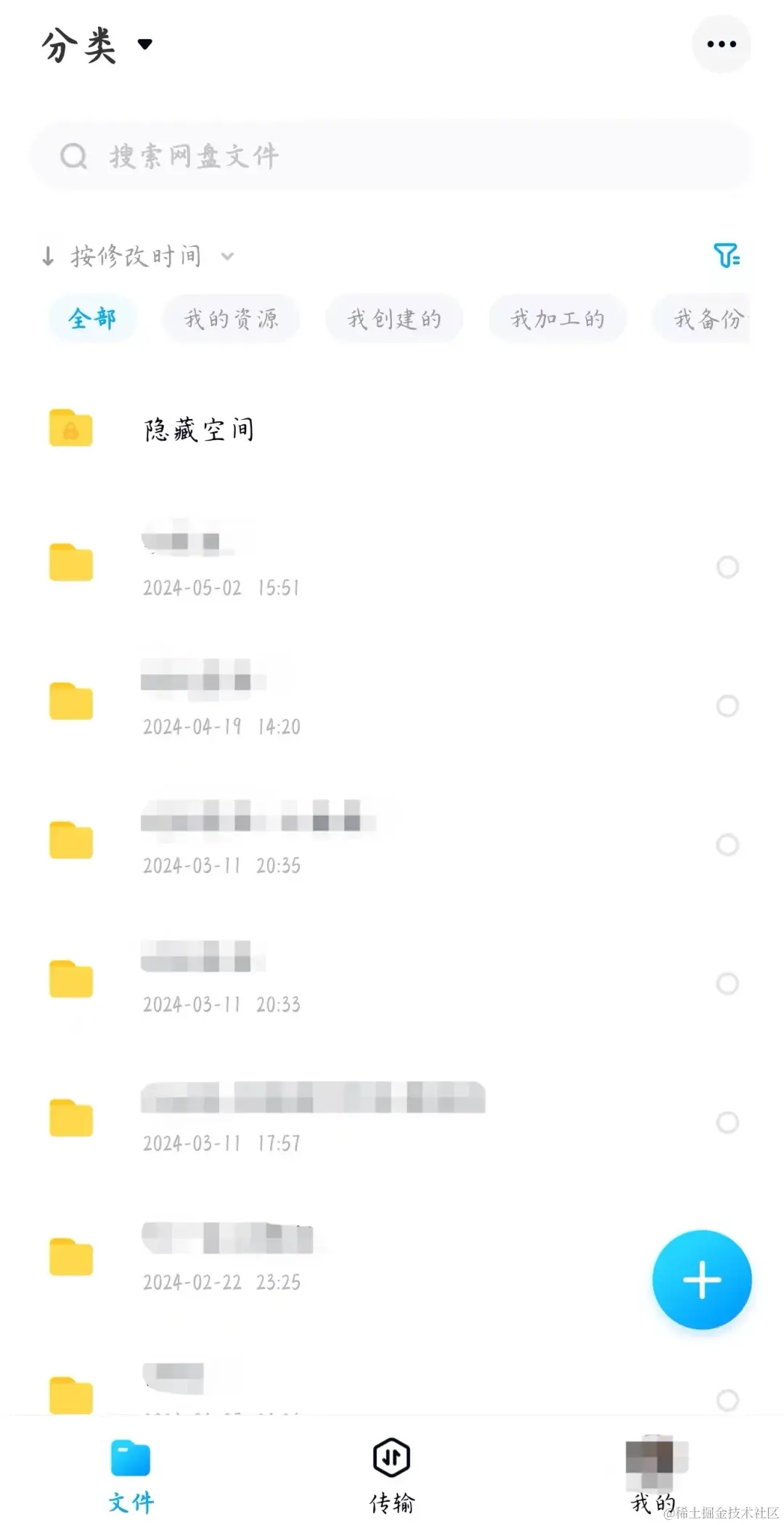This screenshot has height=1525, width=784.
Task: Change the 按修改时间 sort order
Action: (138, 256)
